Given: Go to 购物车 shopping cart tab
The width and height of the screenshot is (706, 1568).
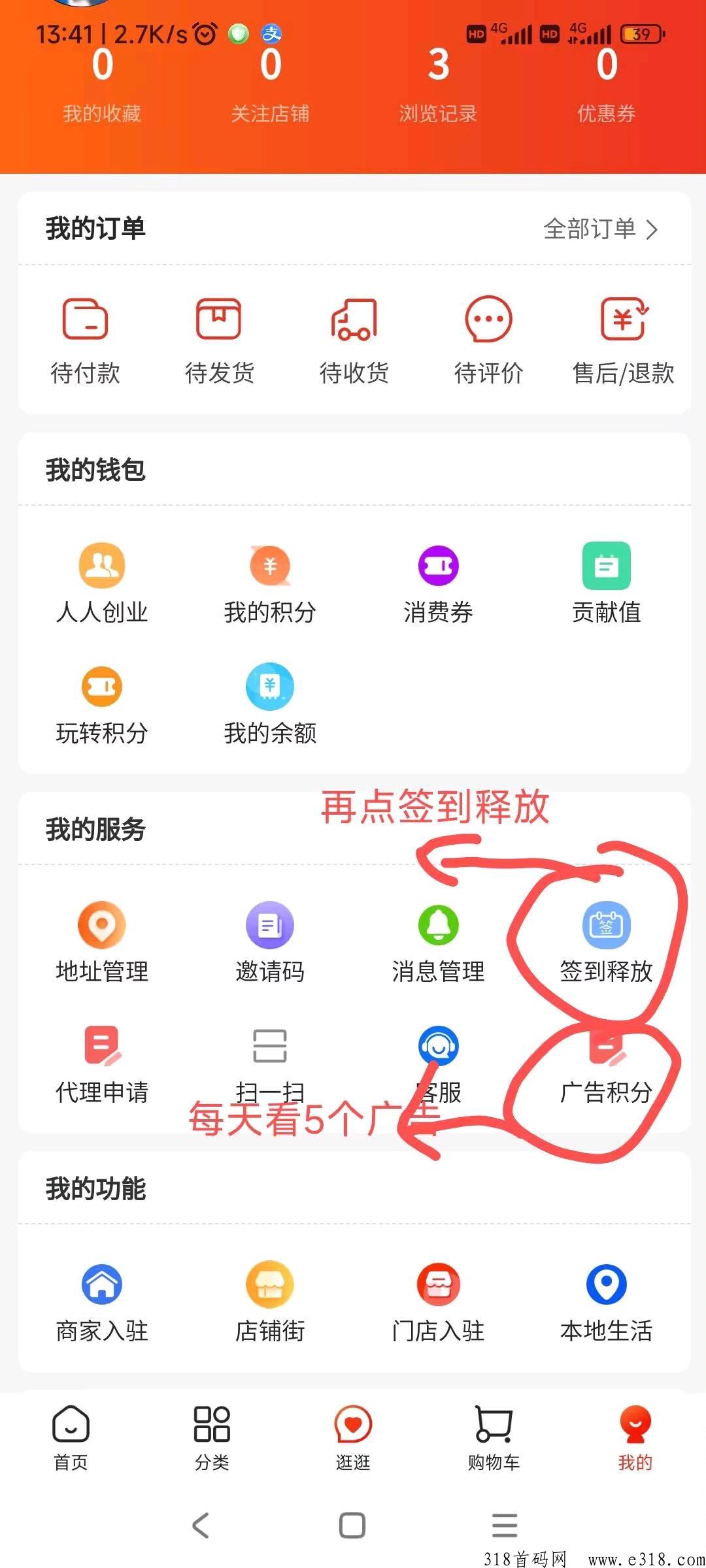Looking at the screenshot, I should tap(494, 1437).
